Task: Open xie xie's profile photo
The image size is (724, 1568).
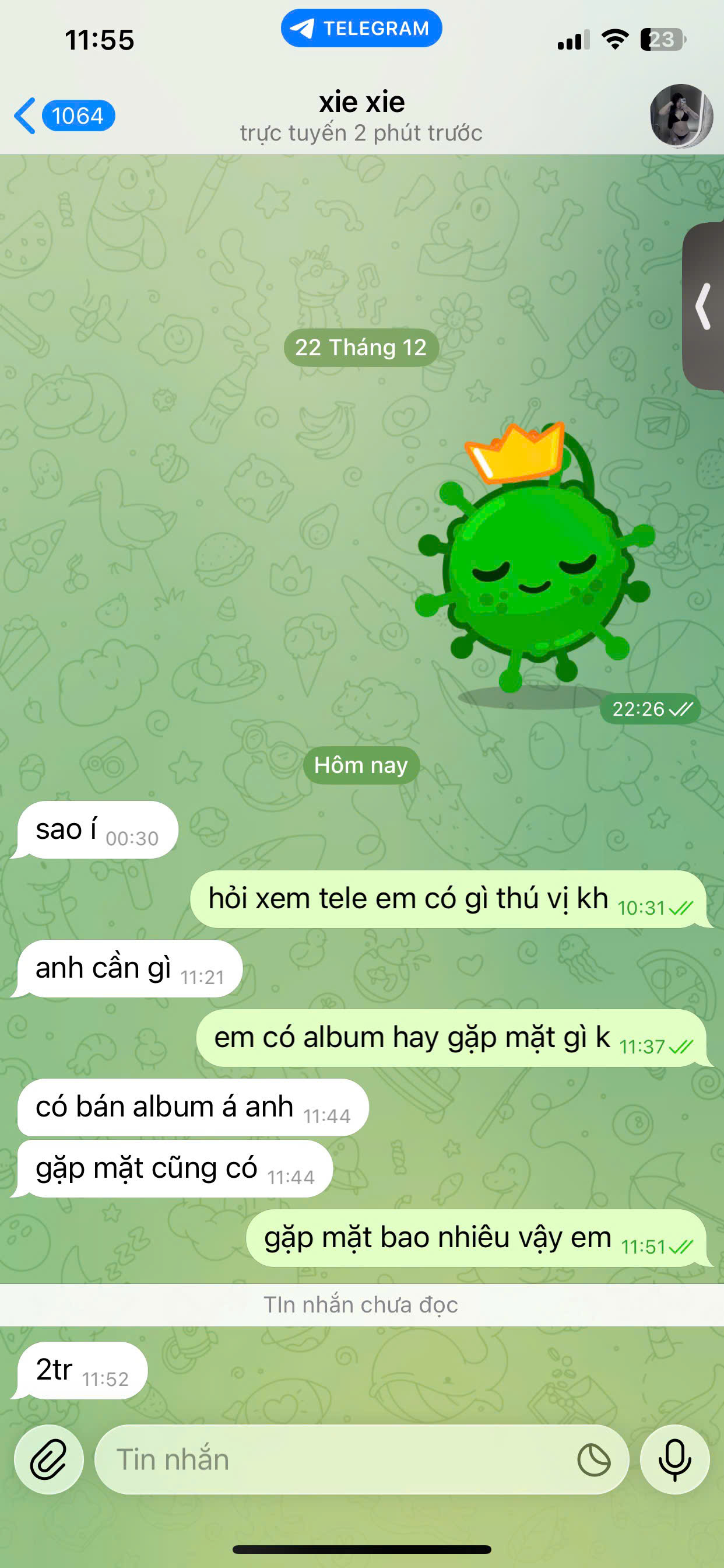Action: coord(681,116)
